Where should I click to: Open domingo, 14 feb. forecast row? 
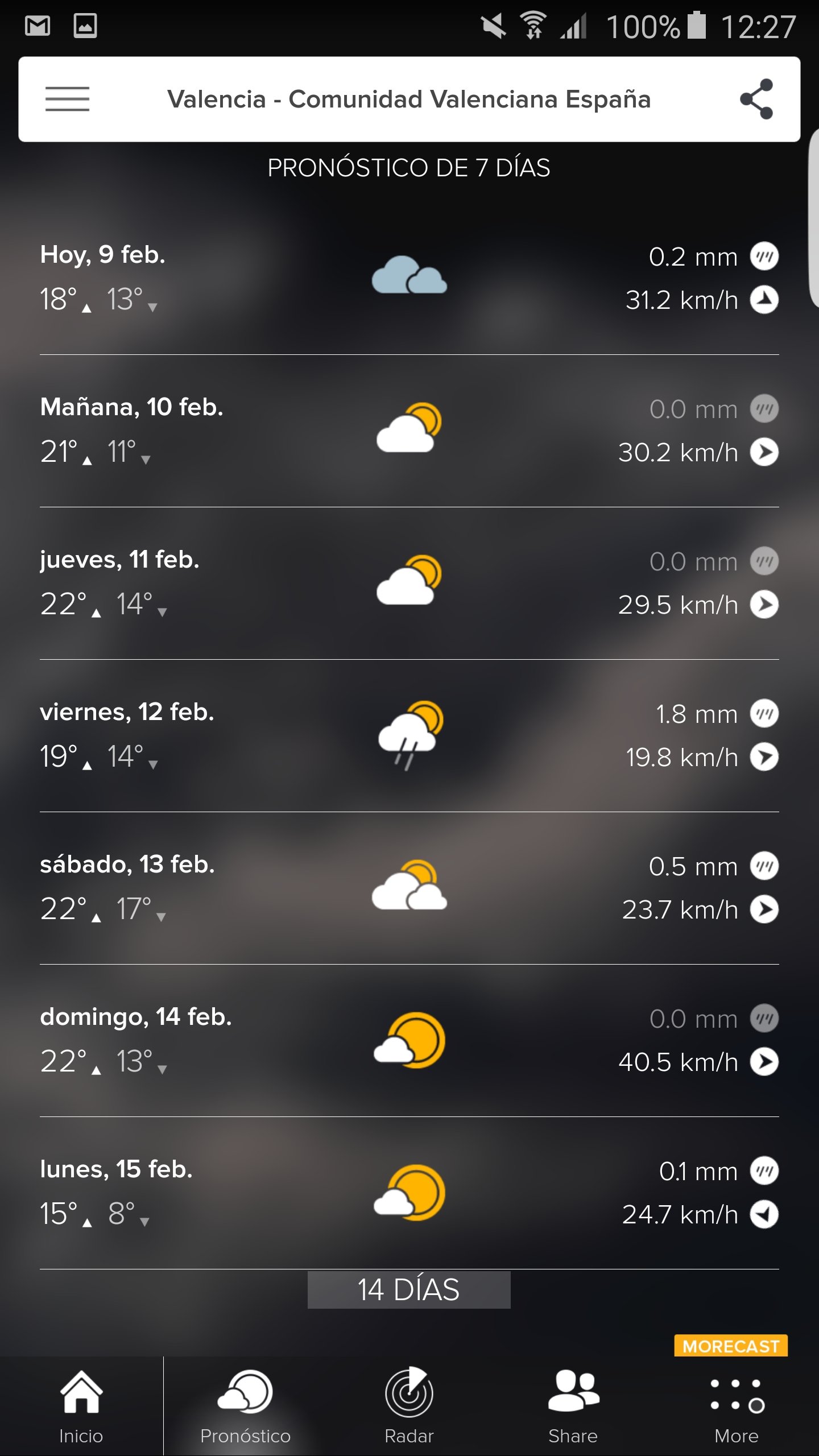[x=409, y=1041]
